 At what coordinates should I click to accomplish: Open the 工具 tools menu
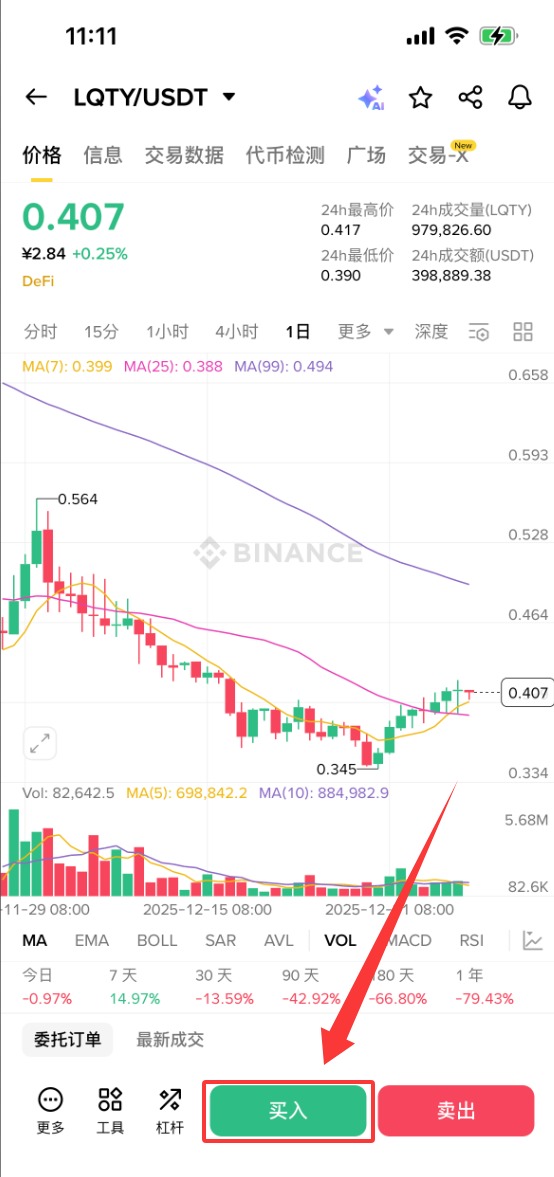point(110,1111)
